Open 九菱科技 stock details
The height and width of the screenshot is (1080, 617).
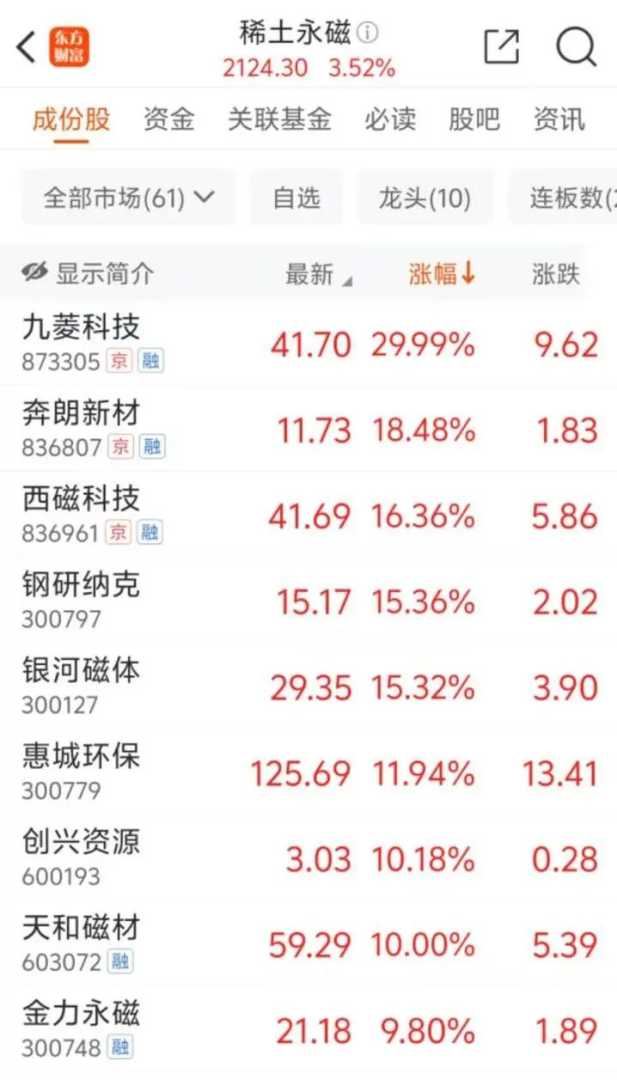82,327
